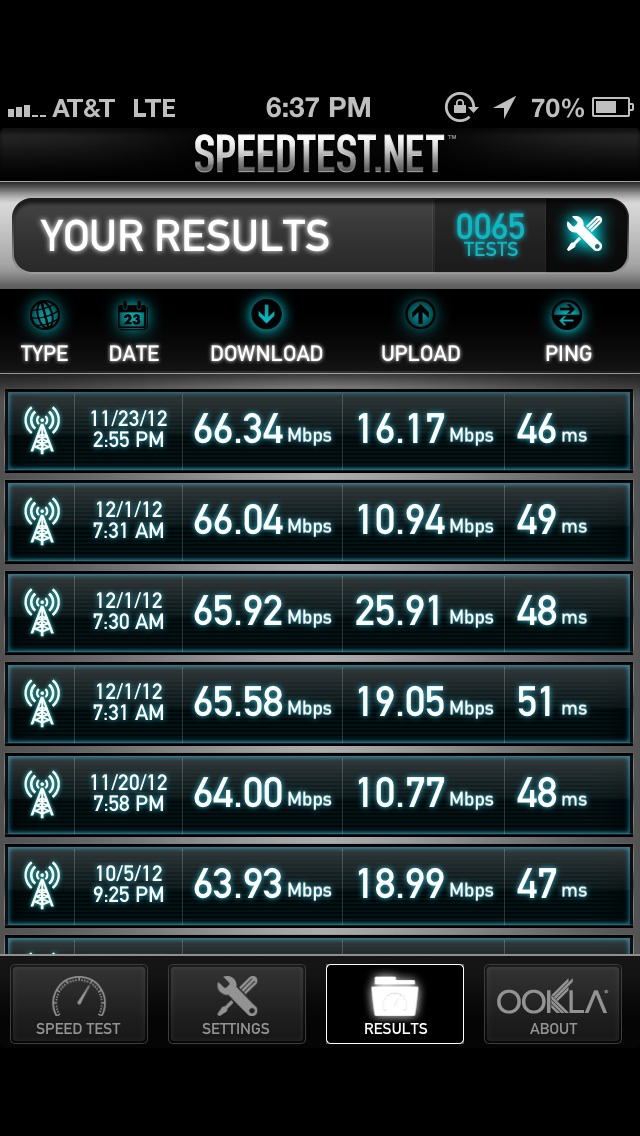This screenshot has height=1136, width=640.
Task: Sort results by Ping column
Action: point(568,333)
